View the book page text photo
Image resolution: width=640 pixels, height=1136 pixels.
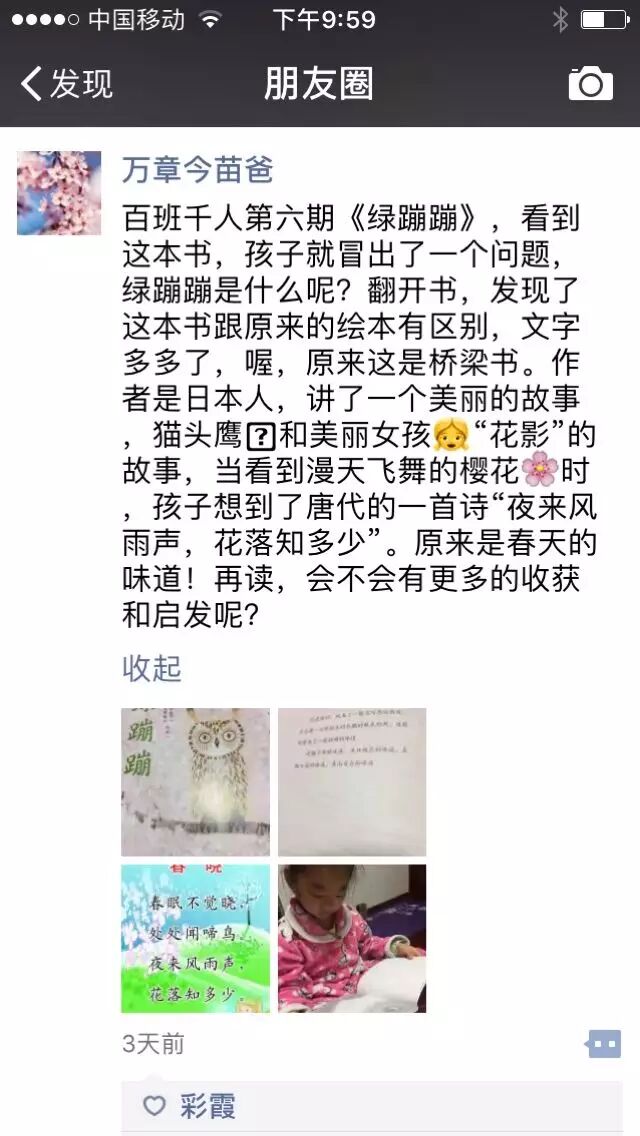pos(352,782)
